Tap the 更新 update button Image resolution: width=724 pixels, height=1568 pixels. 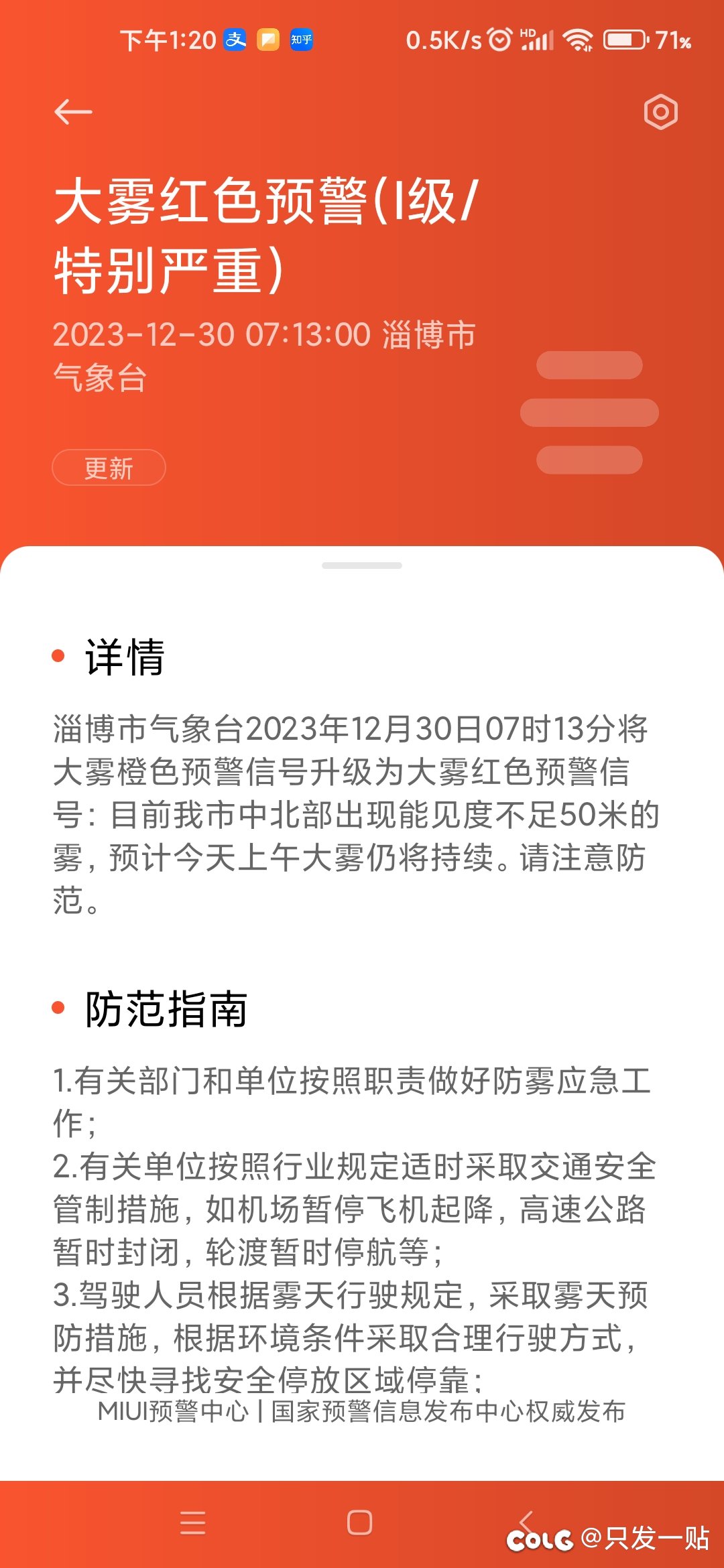click(109, 468)
